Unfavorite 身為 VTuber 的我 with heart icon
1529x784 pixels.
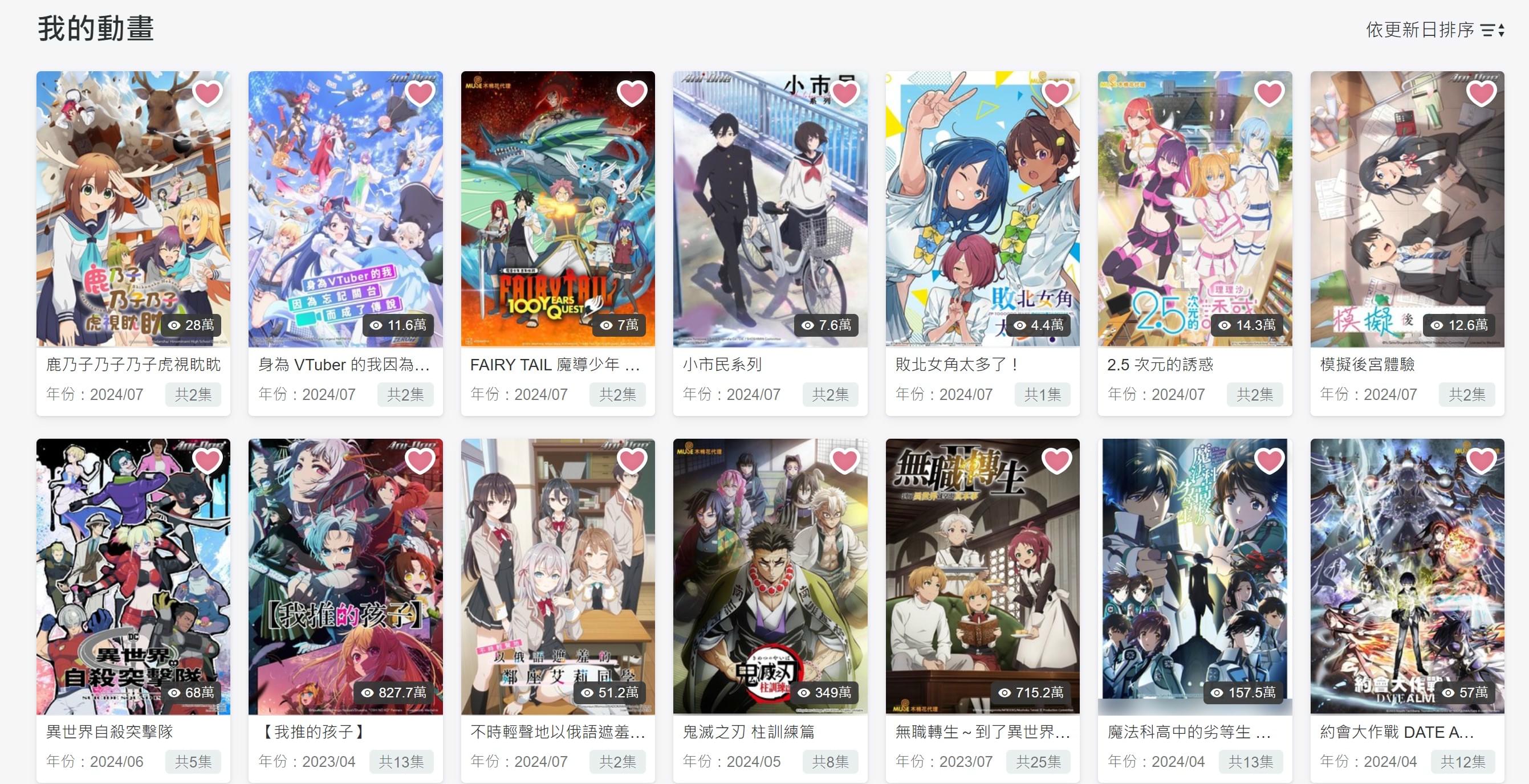[420, 93]
